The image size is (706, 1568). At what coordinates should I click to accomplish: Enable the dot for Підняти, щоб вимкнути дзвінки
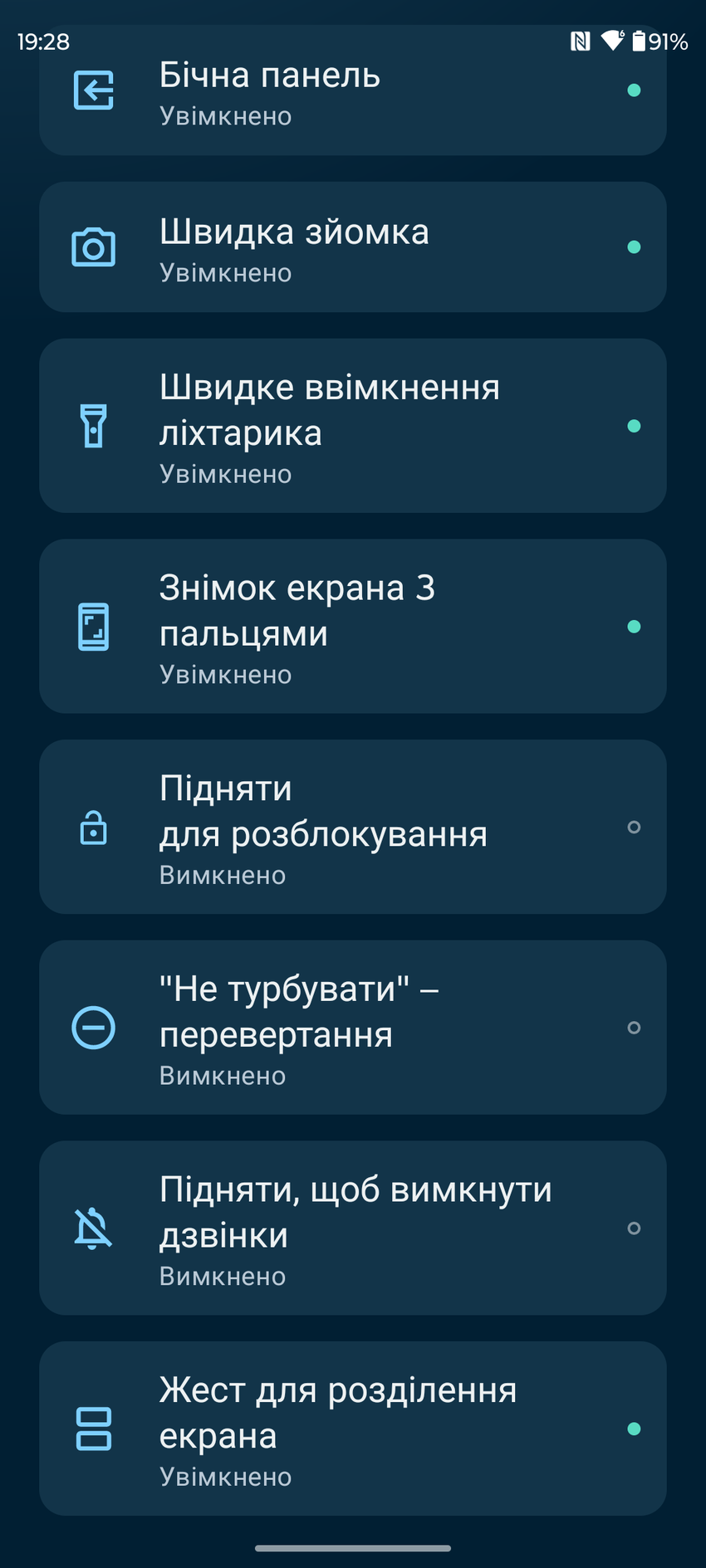tap(634, 1229)
